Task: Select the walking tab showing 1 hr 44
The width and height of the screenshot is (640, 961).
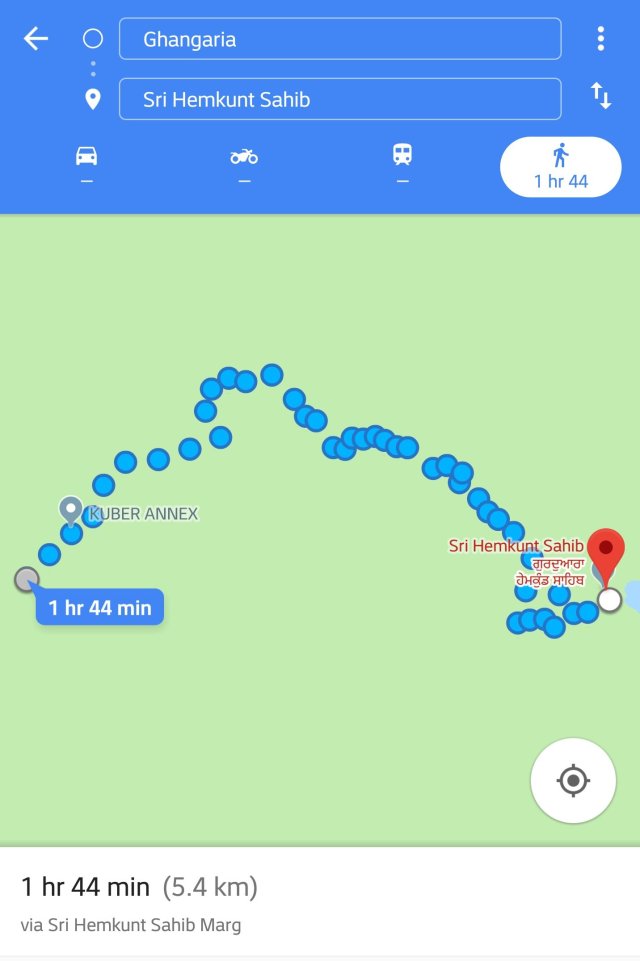Action: 560,167
